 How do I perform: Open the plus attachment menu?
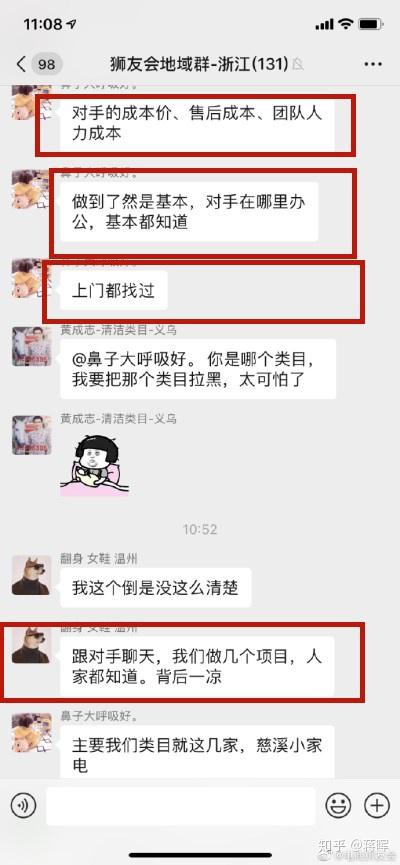(x=377, y=806)
